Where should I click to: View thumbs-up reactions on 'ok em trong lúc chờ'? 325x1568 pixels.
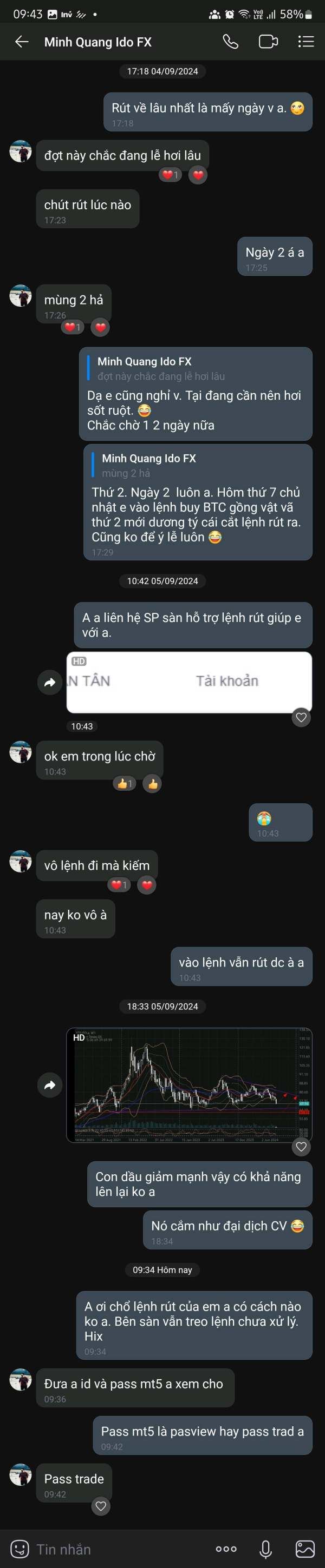coord(125,783)
